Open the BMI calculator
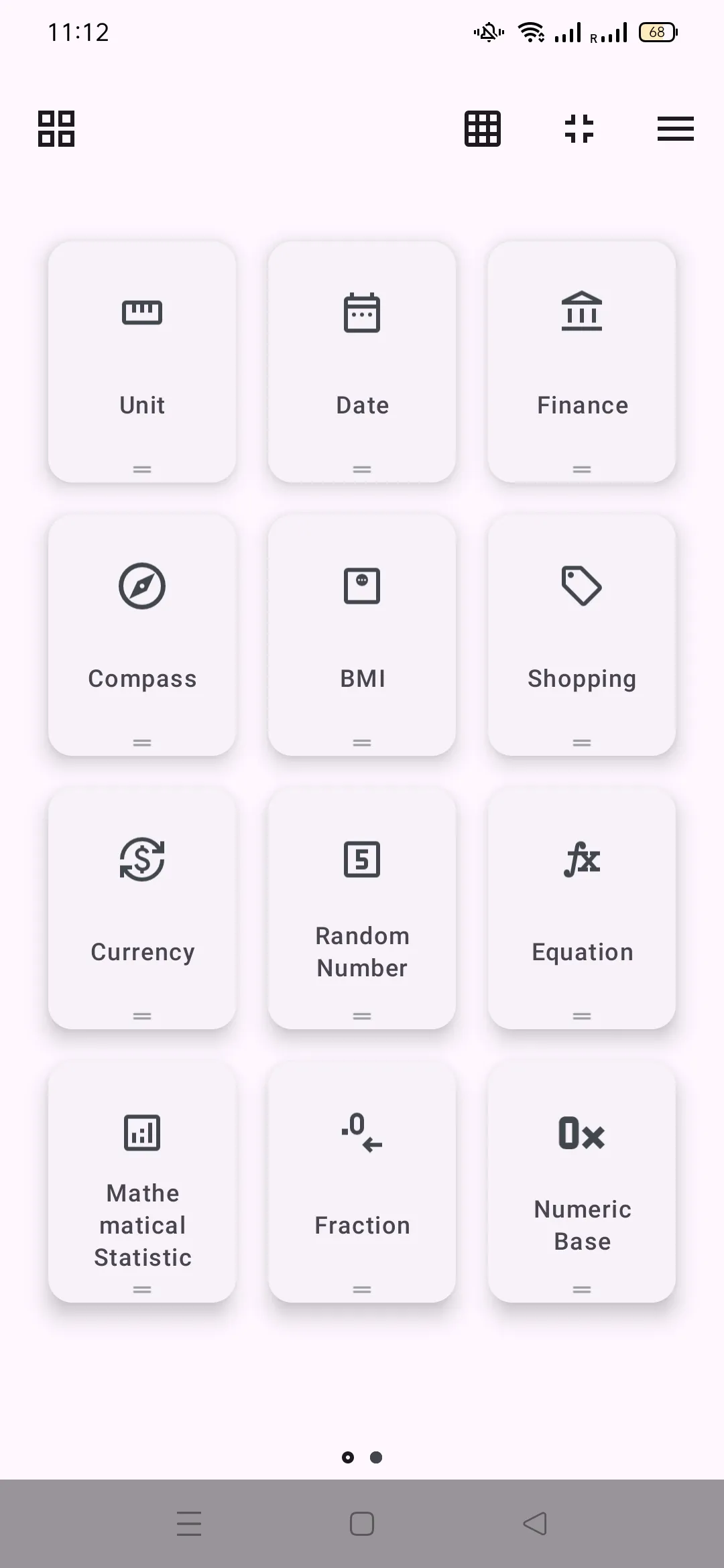The image size is (724, 1568). pyautogui.click(x=362, y=635)
